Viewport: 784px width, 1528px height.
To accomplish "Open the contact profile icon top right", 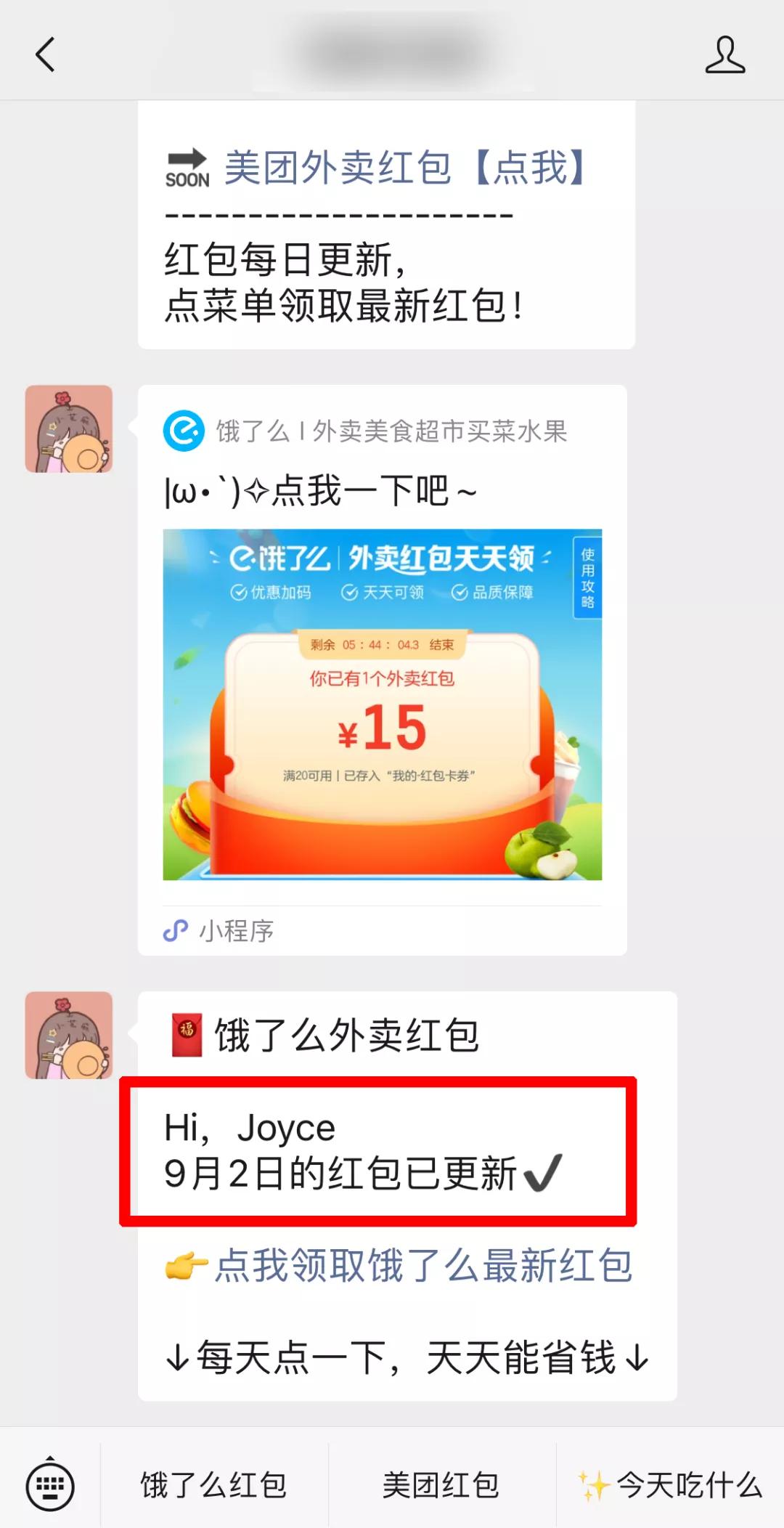I will point(726,54).
